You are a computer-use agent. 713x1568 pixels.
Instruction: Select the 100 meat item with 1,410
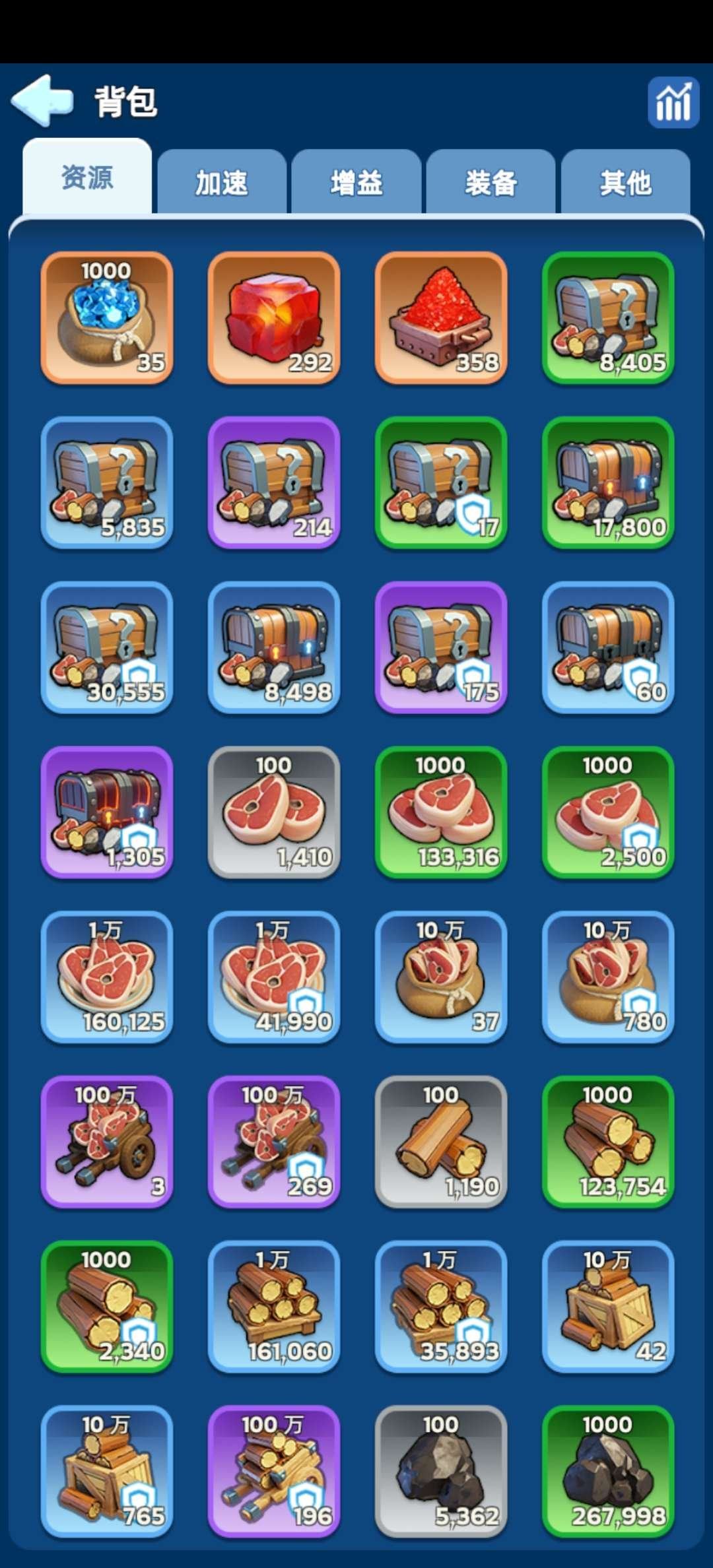click(x=274, y=812)
